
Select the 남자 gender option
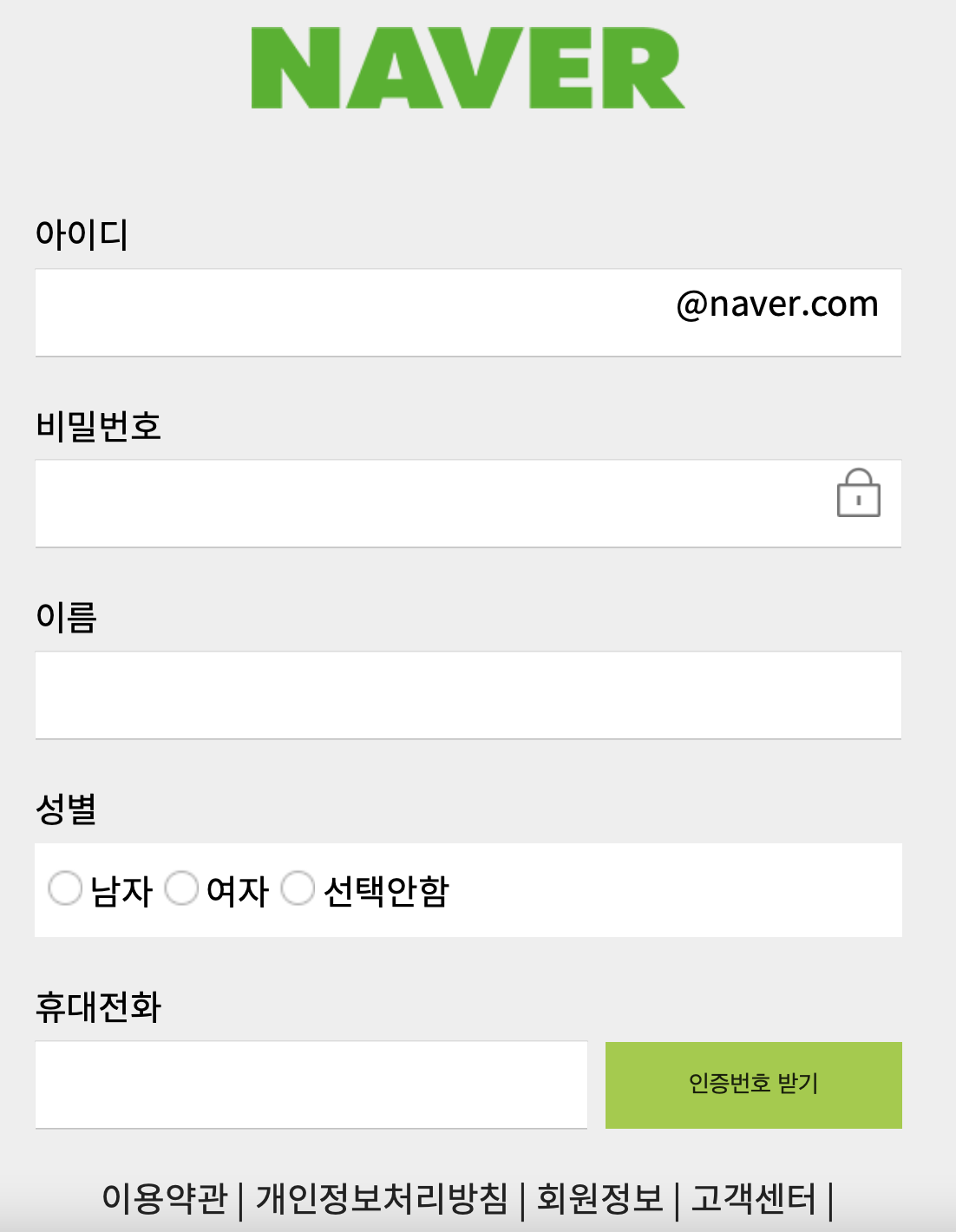[x=65, y=889]
